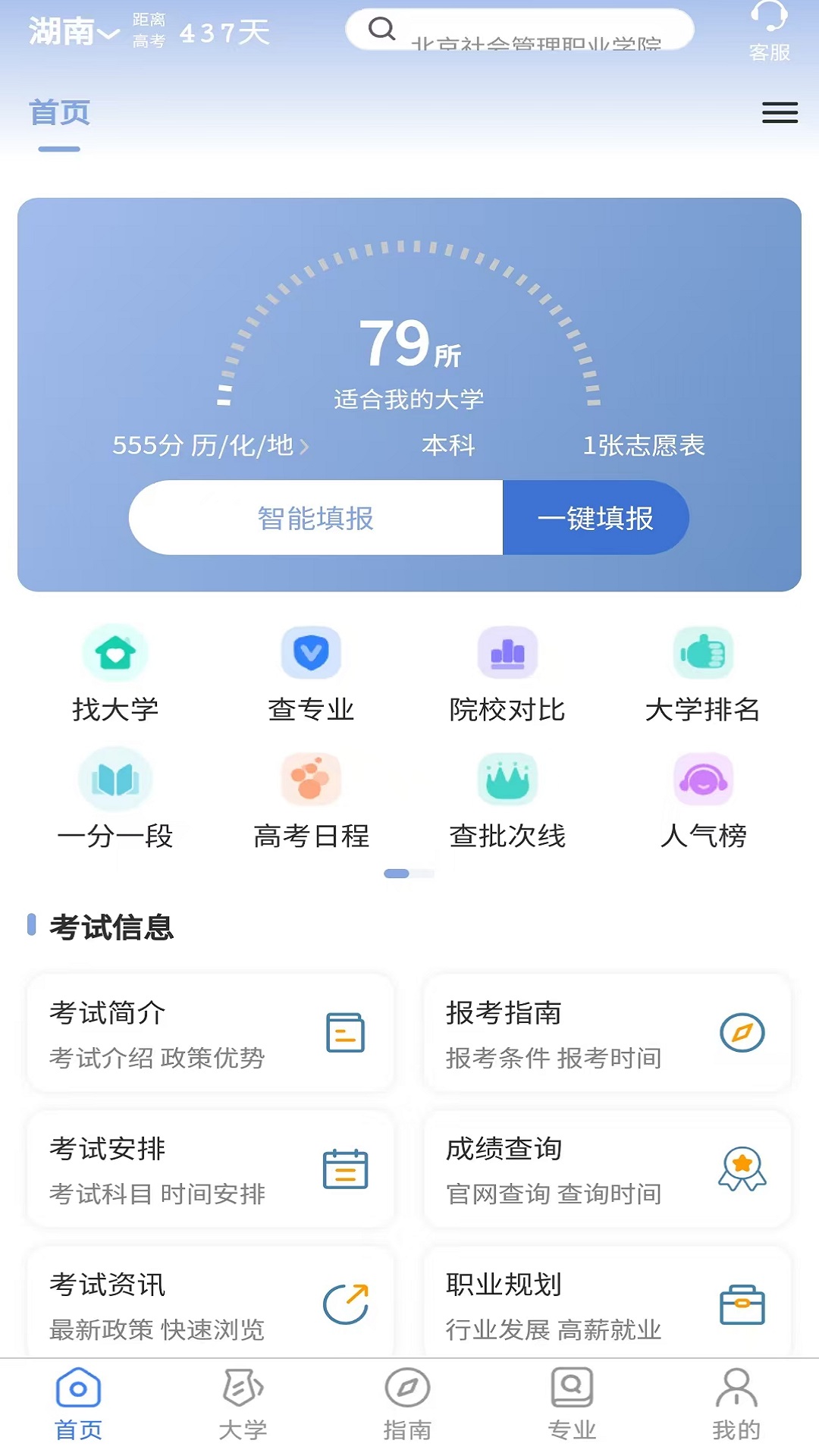819x1456 pixels.
Task: Open the 考试简介 card
Action: point(210,1033)
